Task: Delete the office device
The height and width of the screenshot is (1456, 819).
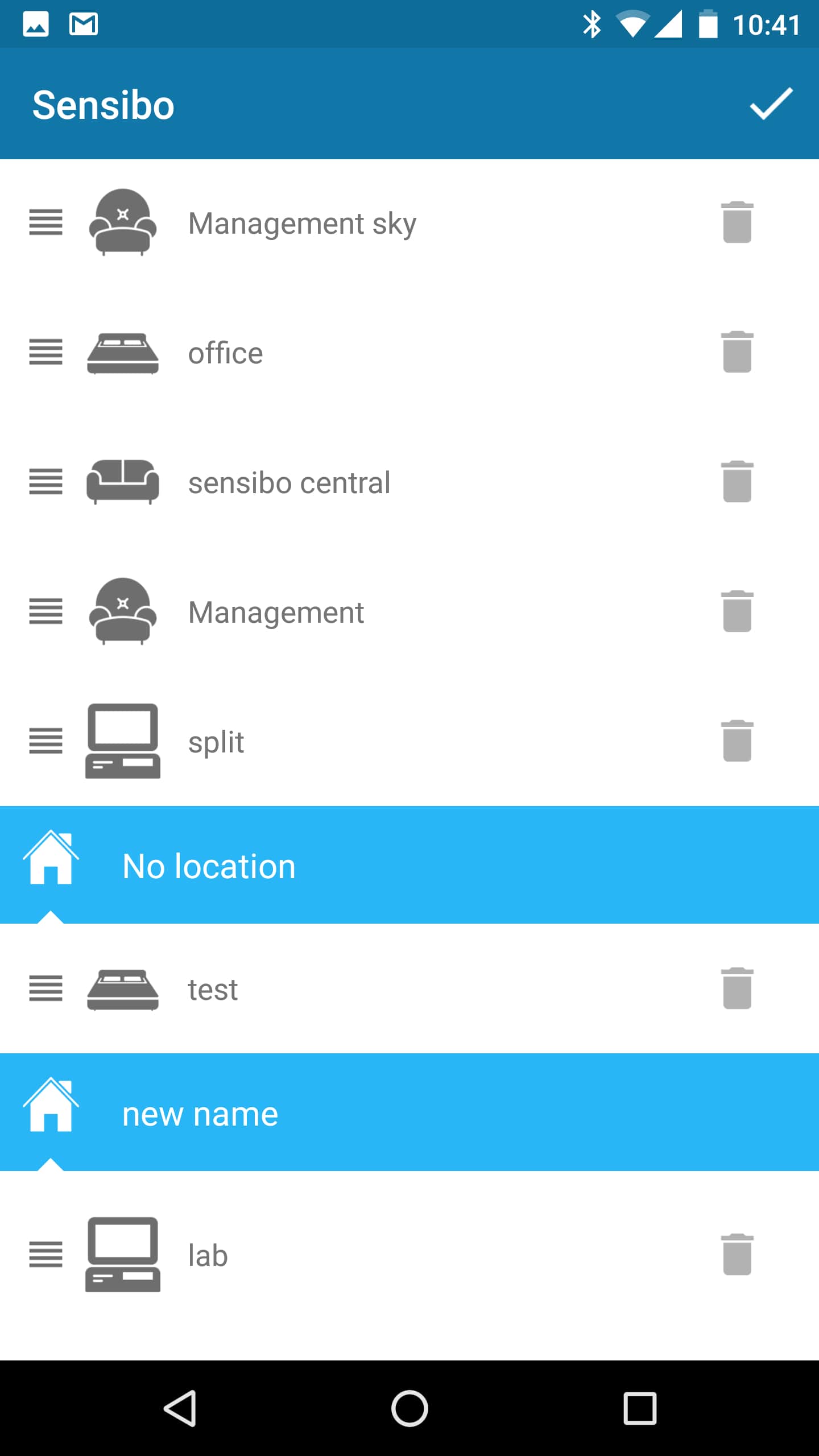Action: 737,351
